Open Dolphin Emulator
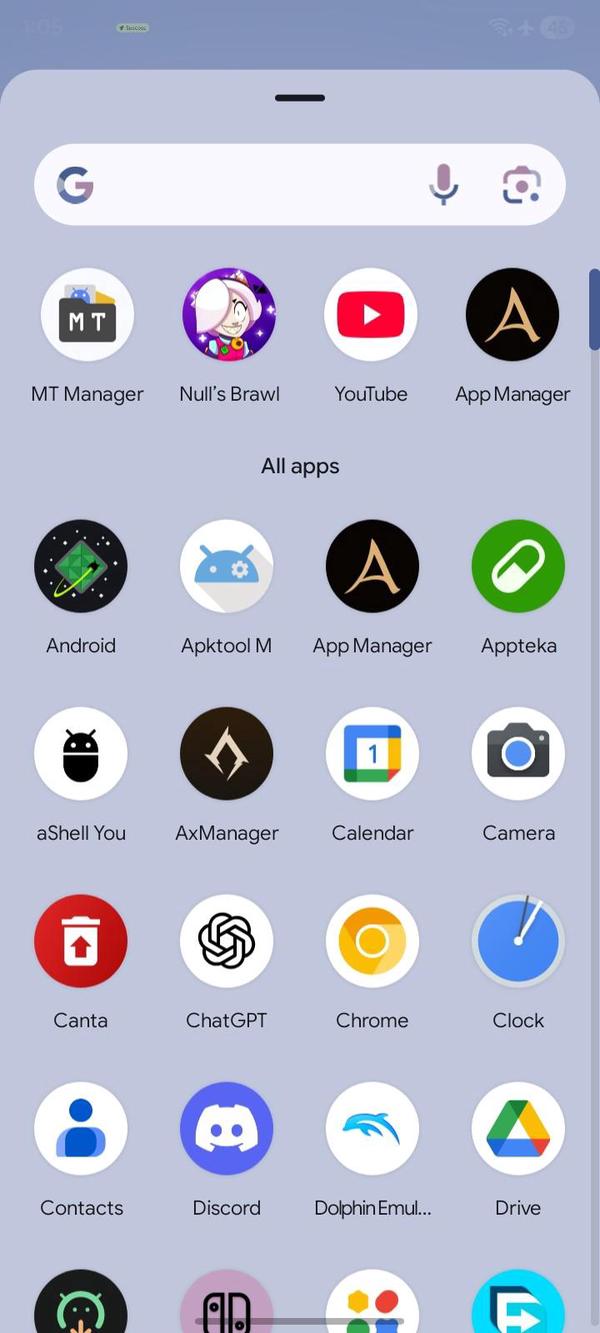This screenshot has height=1333, width=600. (372, 1129)
